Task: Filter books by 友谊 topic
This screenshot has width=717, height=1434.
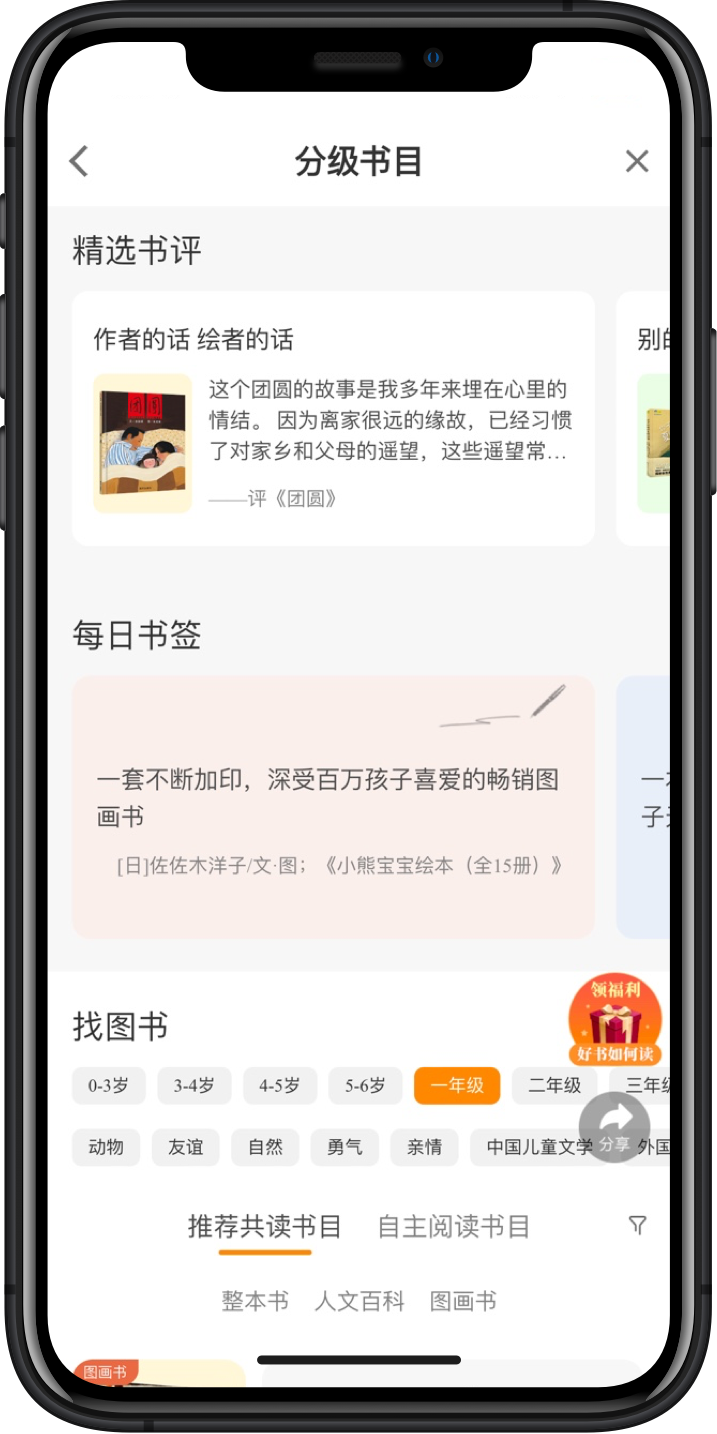Action: (x=185, y=1147)
